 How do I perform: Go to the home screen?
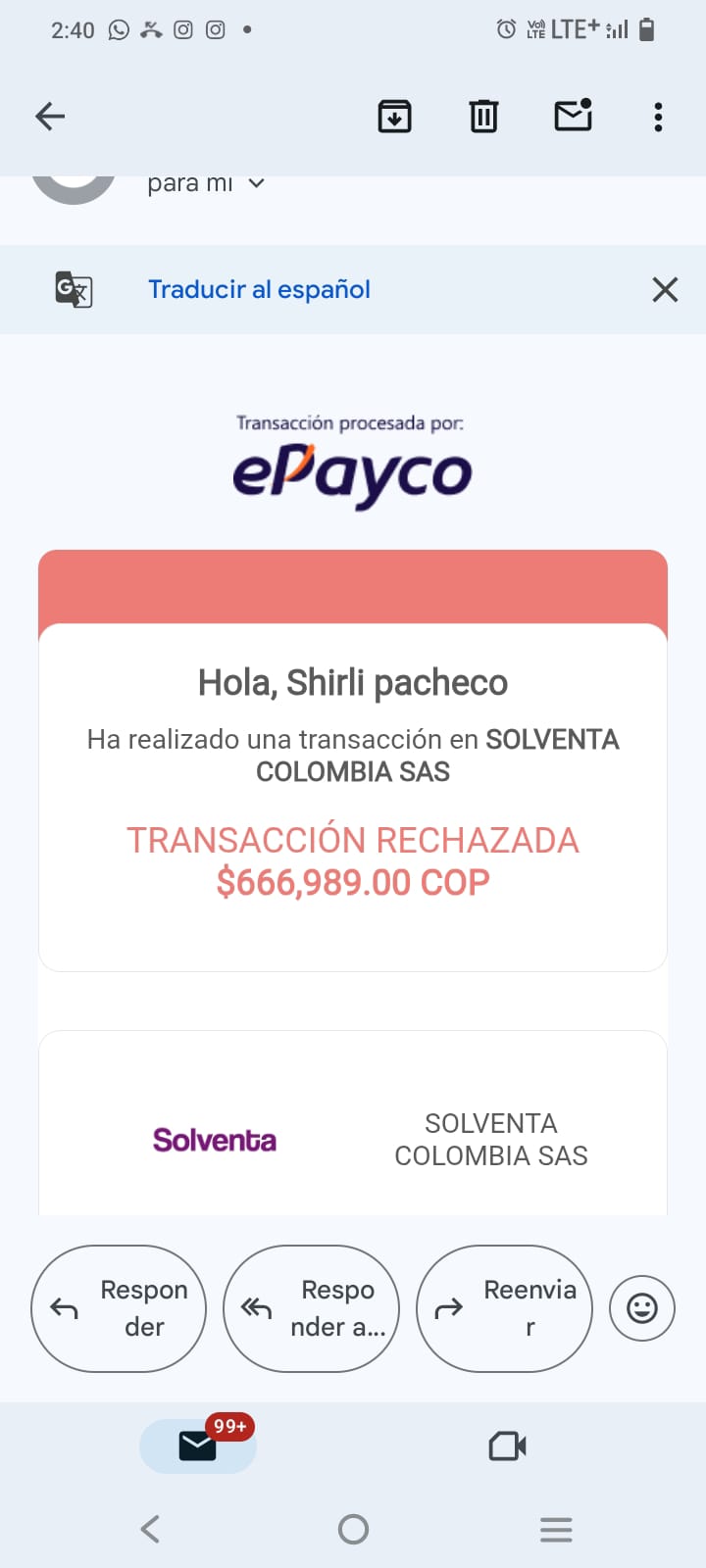tap(353, 1529)
